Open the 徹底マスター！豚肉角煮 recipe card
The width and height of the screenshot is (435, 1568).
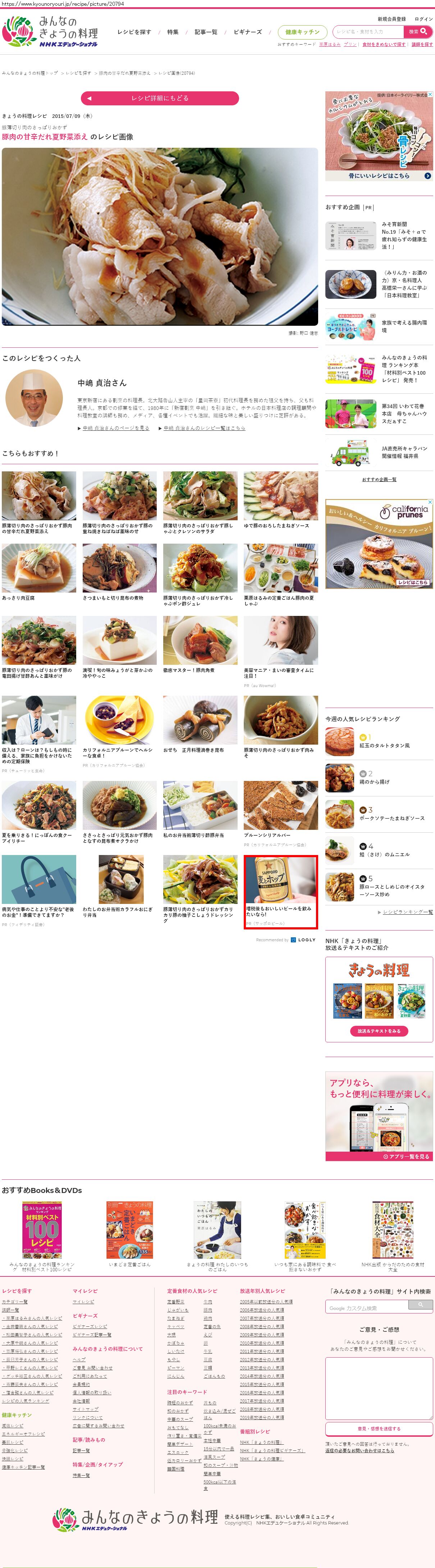(200, 644)
